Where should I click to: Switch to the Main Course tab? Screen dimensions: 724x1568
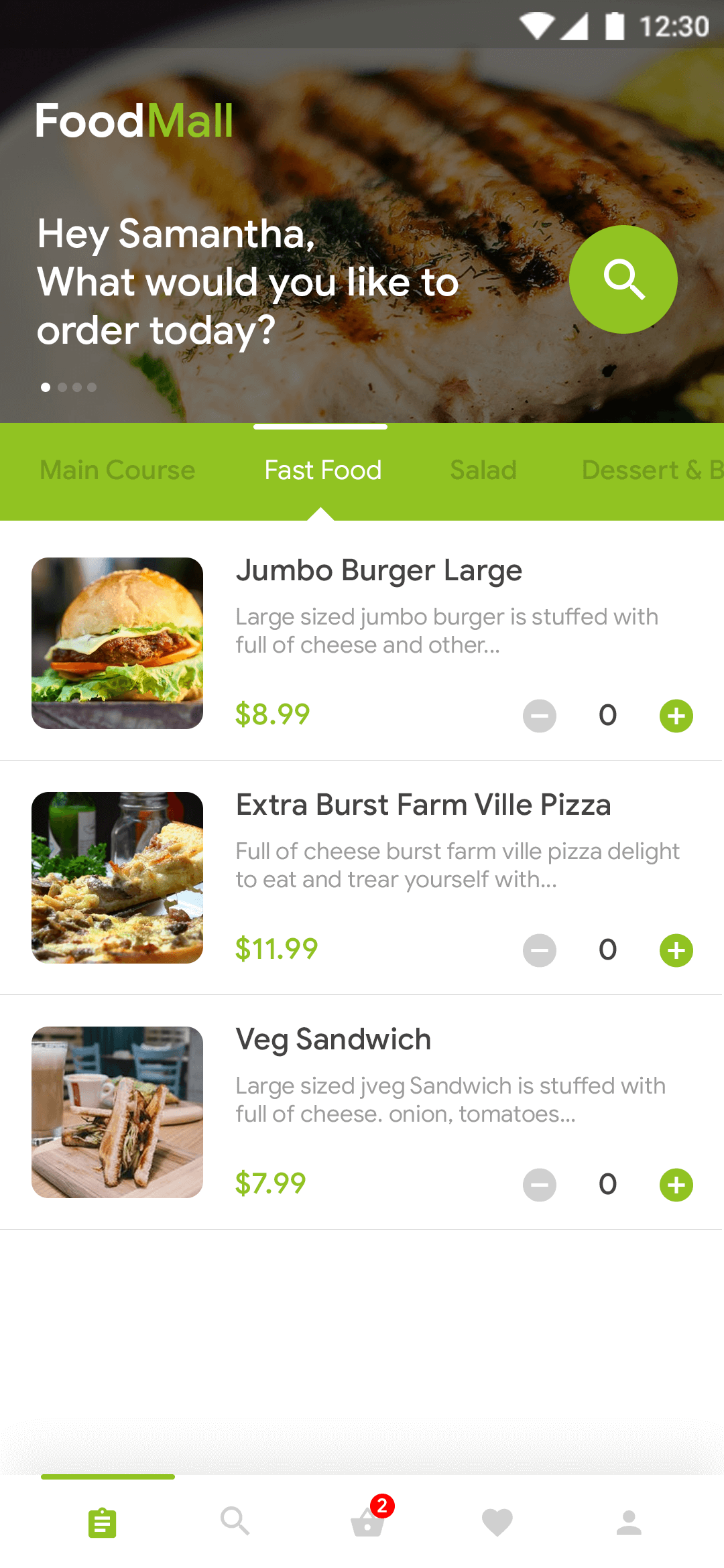click(x=117, y=470)
